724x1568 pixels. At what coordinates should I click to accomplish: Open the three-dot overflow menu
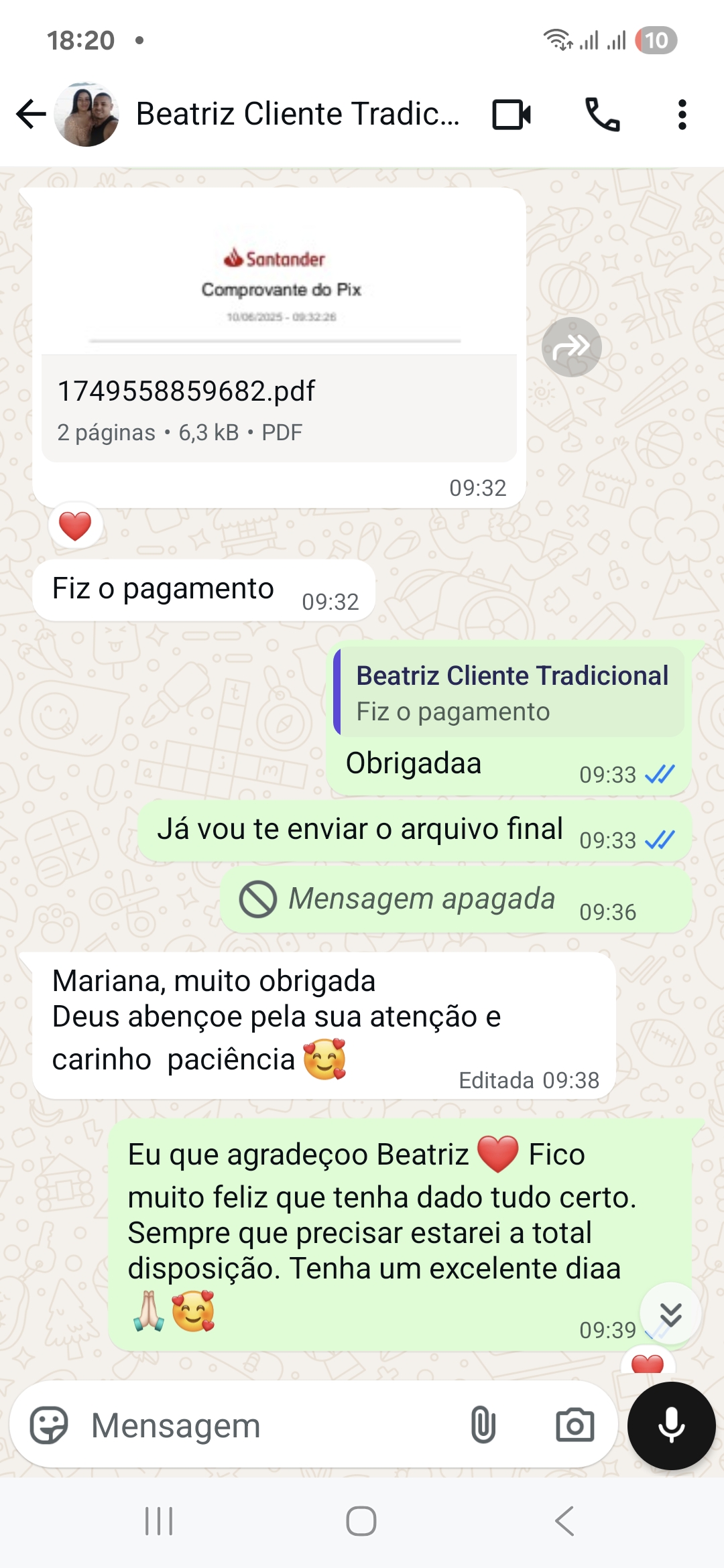(682, 114)
